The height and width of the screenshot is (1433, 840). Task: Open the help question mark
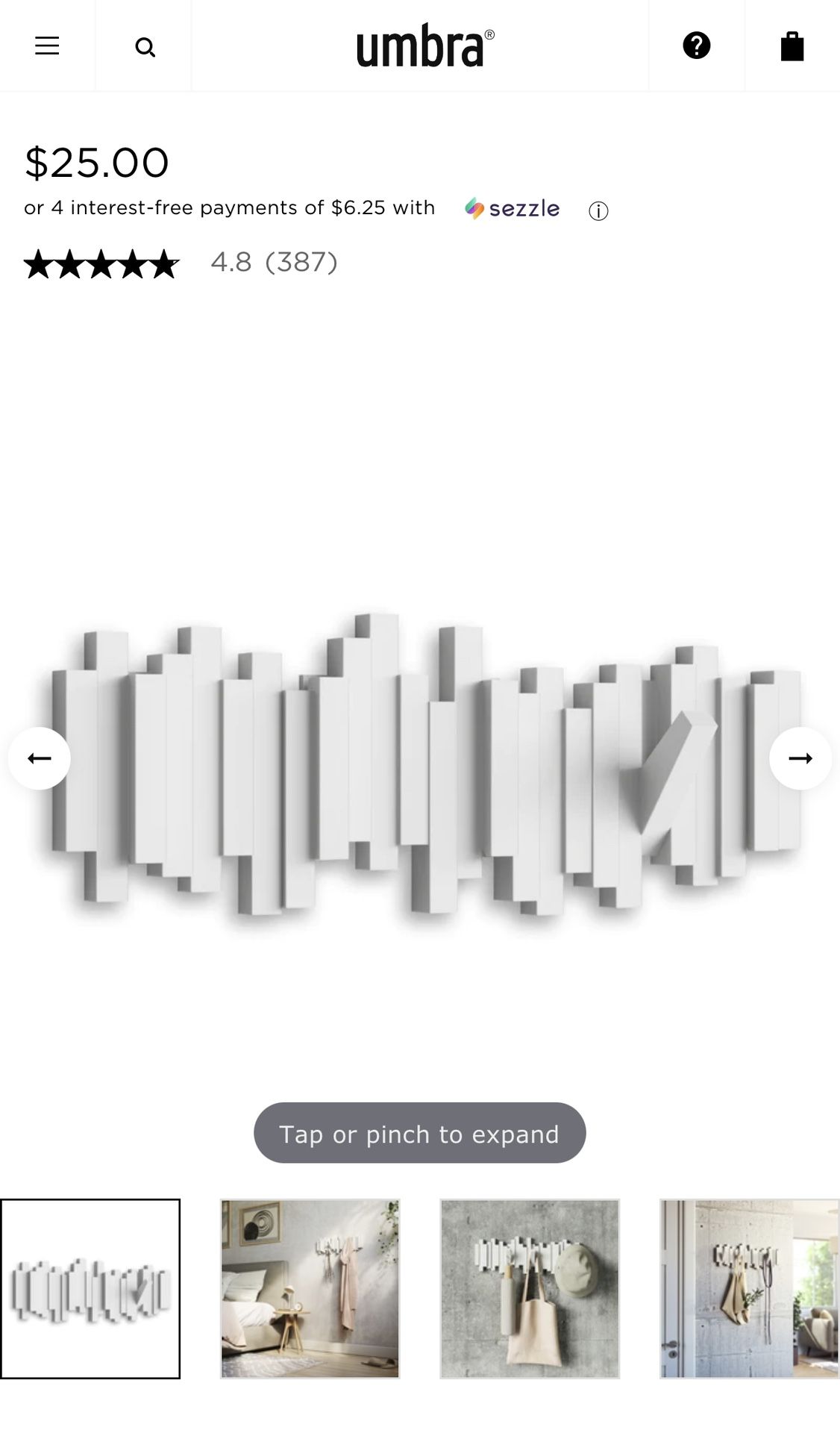(697, 46)
